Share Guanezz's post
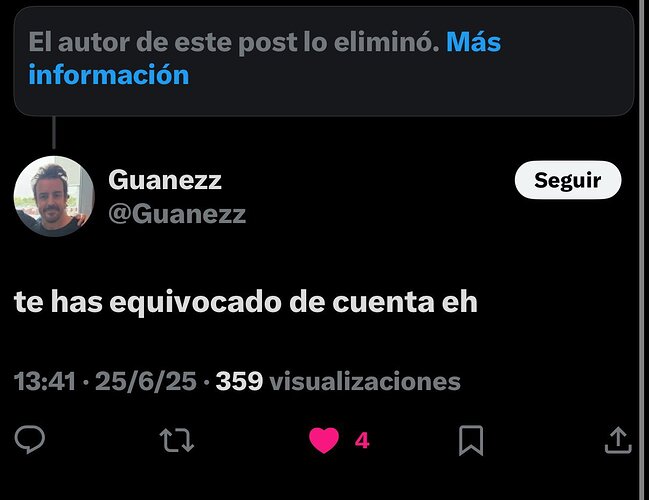The image size is (649, 500). [618, 440]
